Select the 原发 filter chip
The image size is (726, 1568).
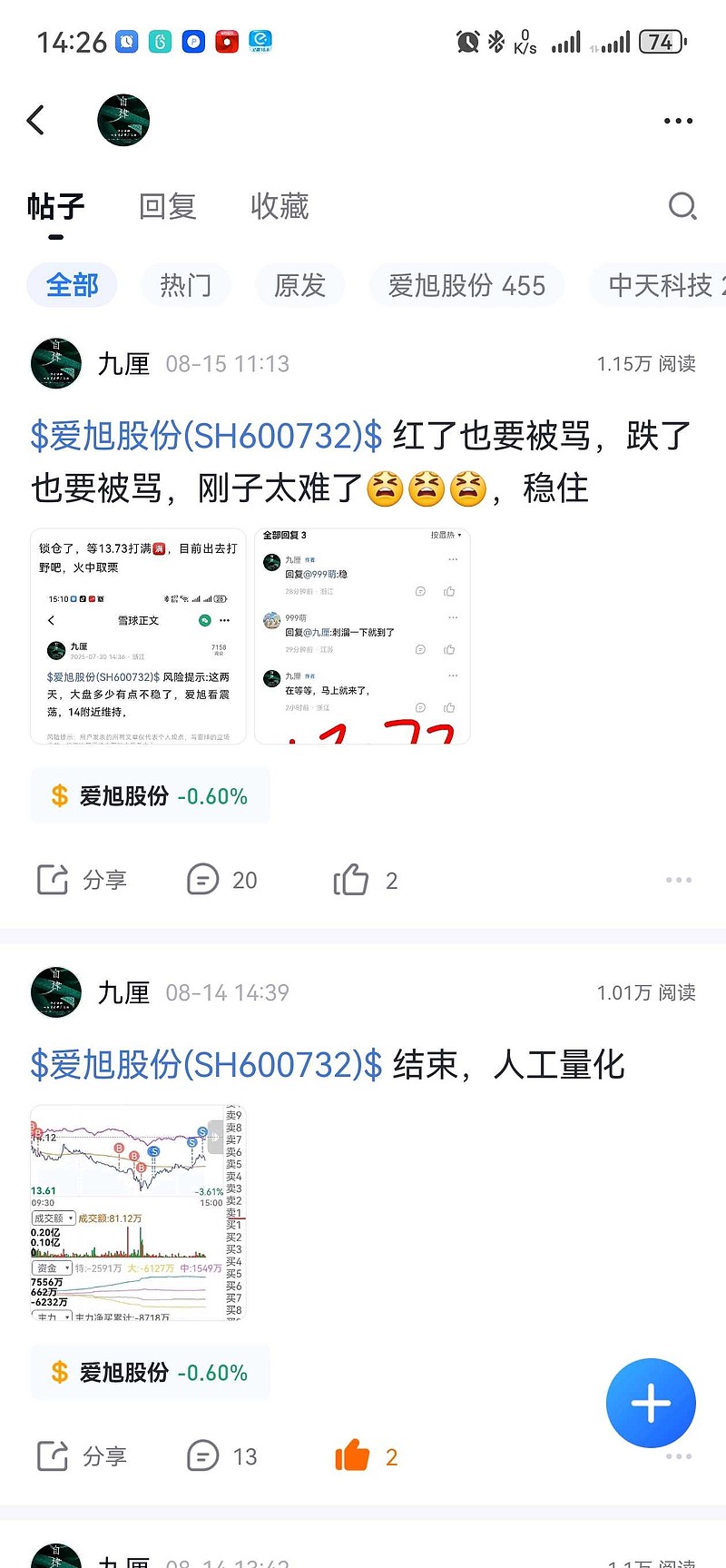tap(299, 285)
